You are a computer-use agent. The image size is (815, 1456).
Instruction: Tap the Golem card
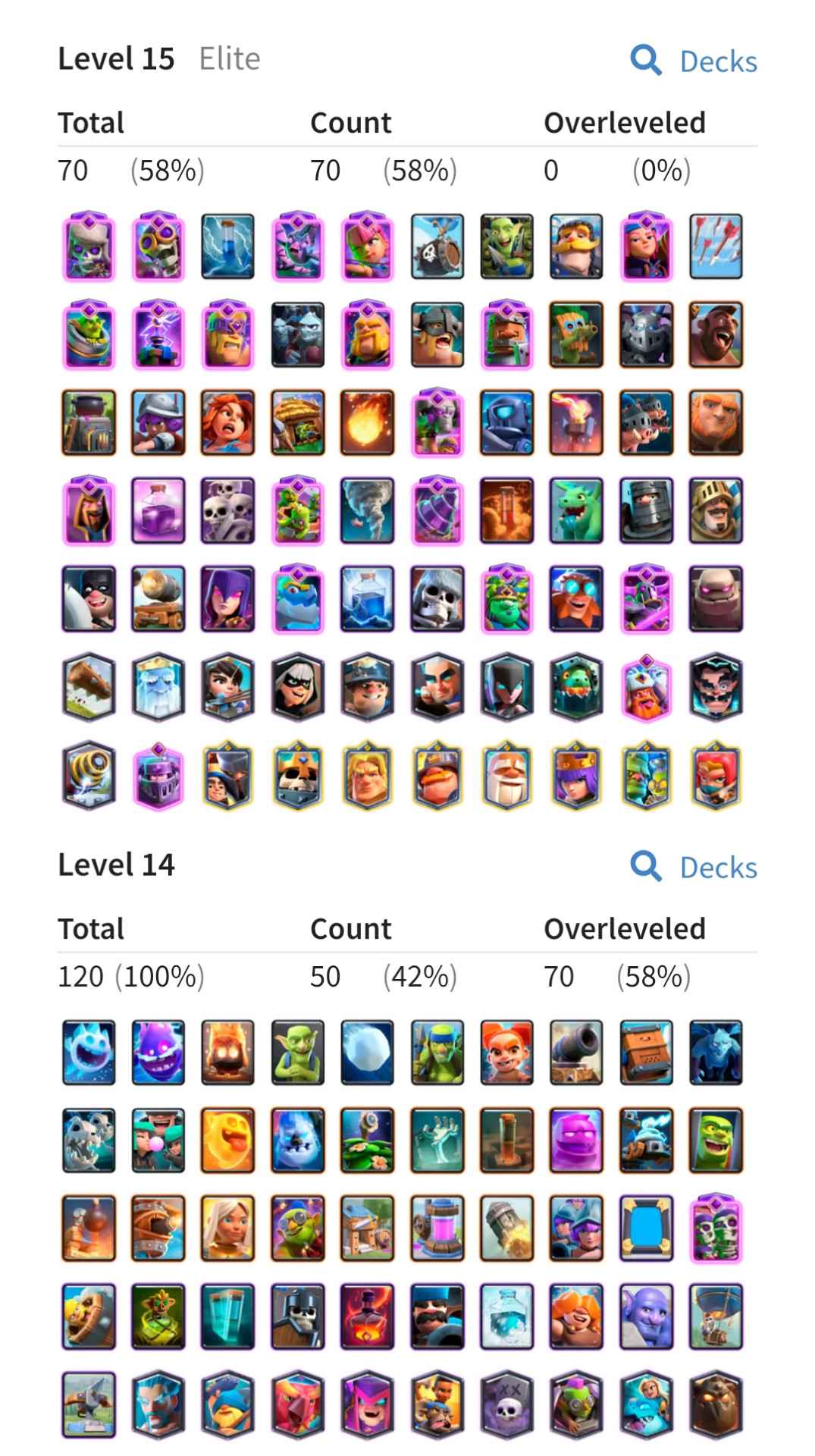[716, 598]
